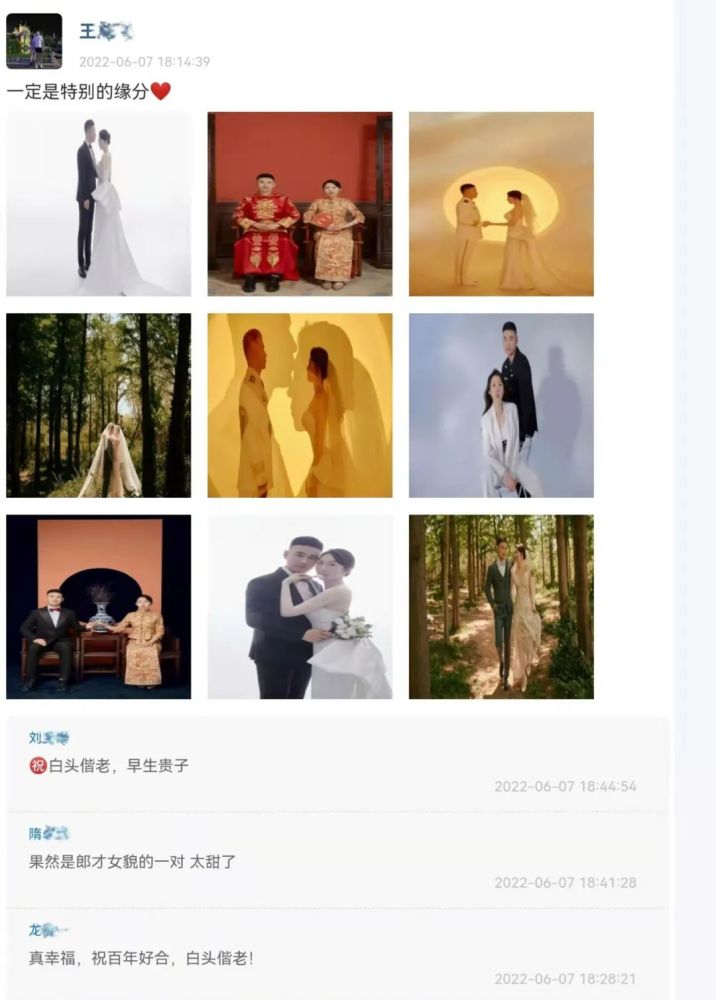
Task: Open the photo of the couple seated beside a vase
Action: coord(98,606)
